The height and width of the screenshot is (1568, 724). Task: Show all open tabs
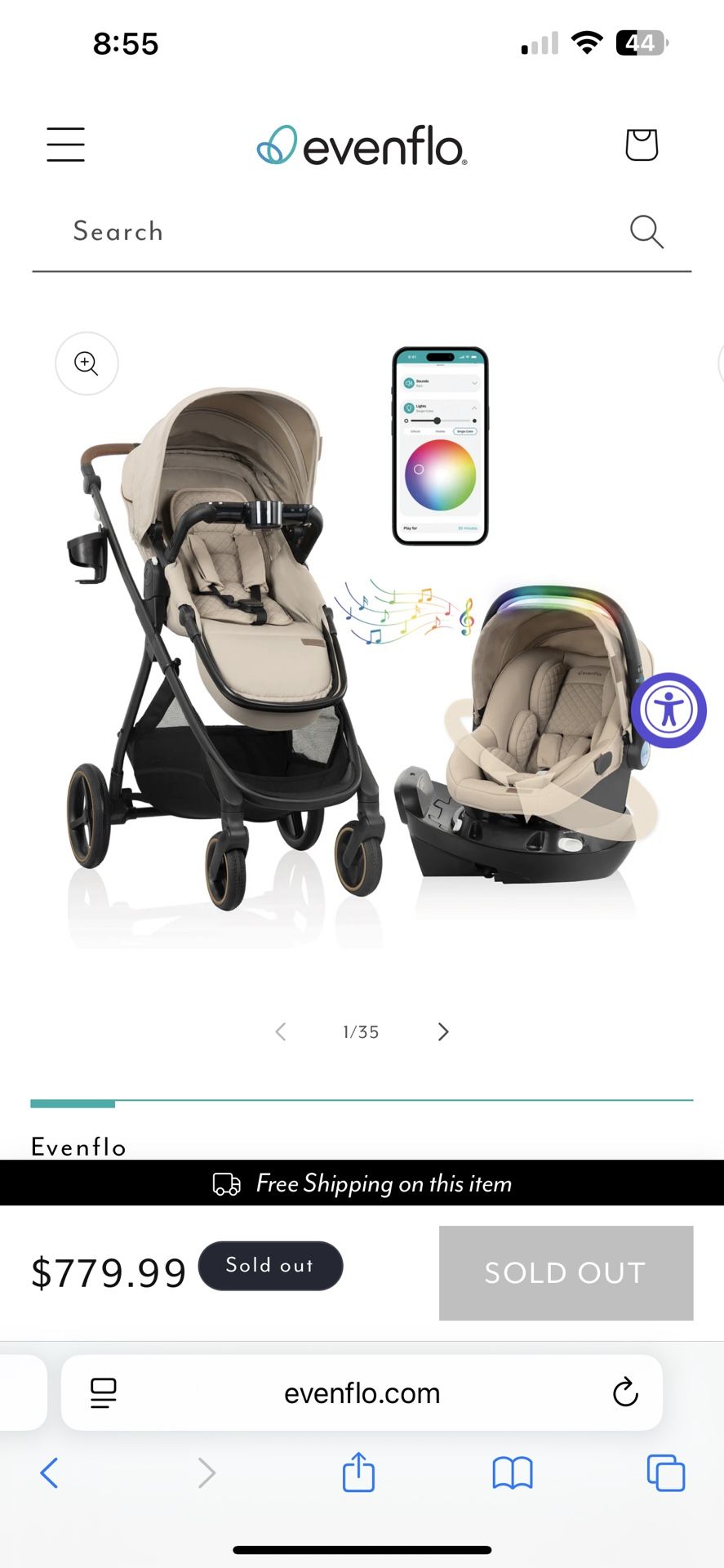point(665,1473)
